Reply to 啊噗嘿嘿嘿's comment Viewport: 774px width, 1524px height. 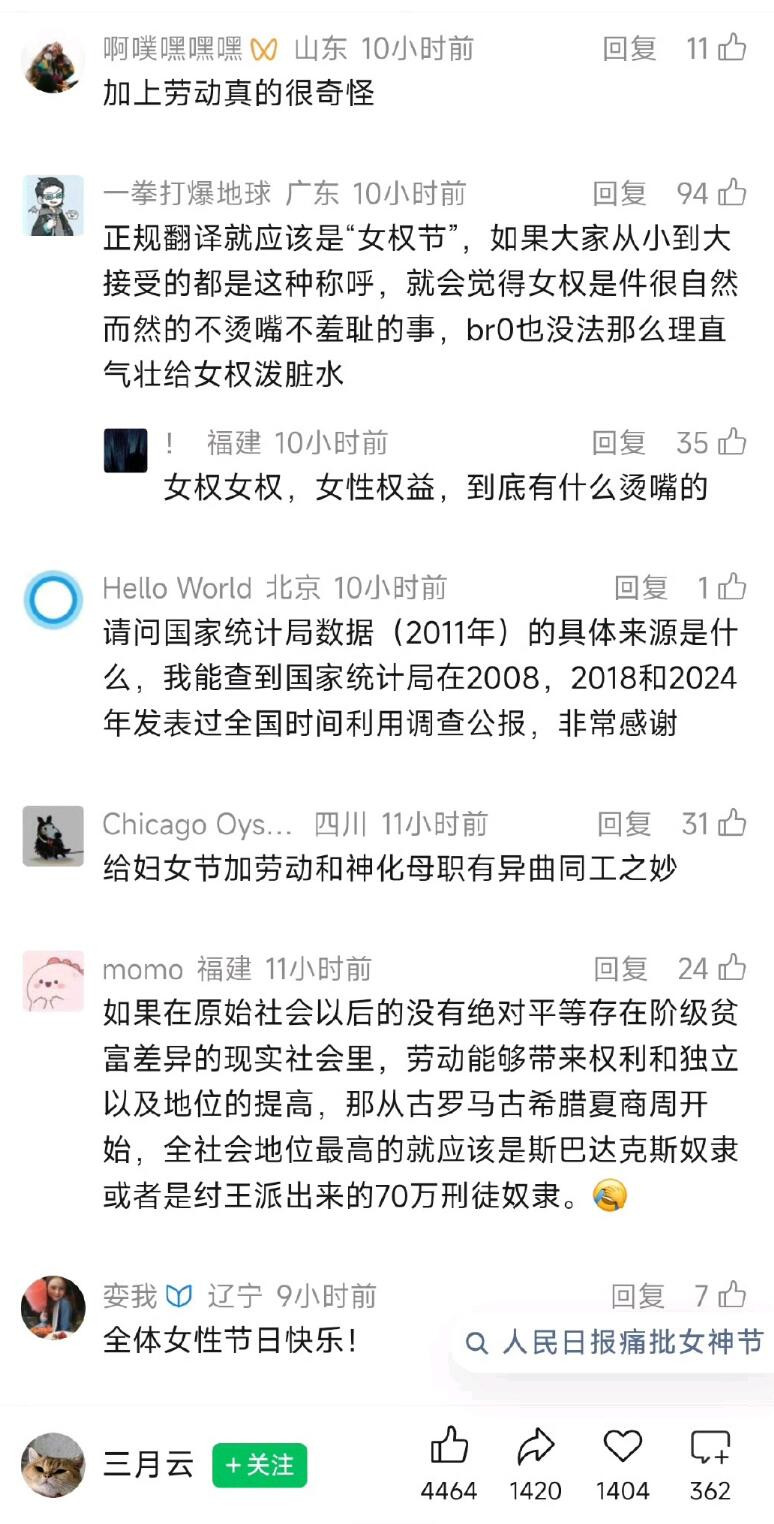(x=629, y=48)
